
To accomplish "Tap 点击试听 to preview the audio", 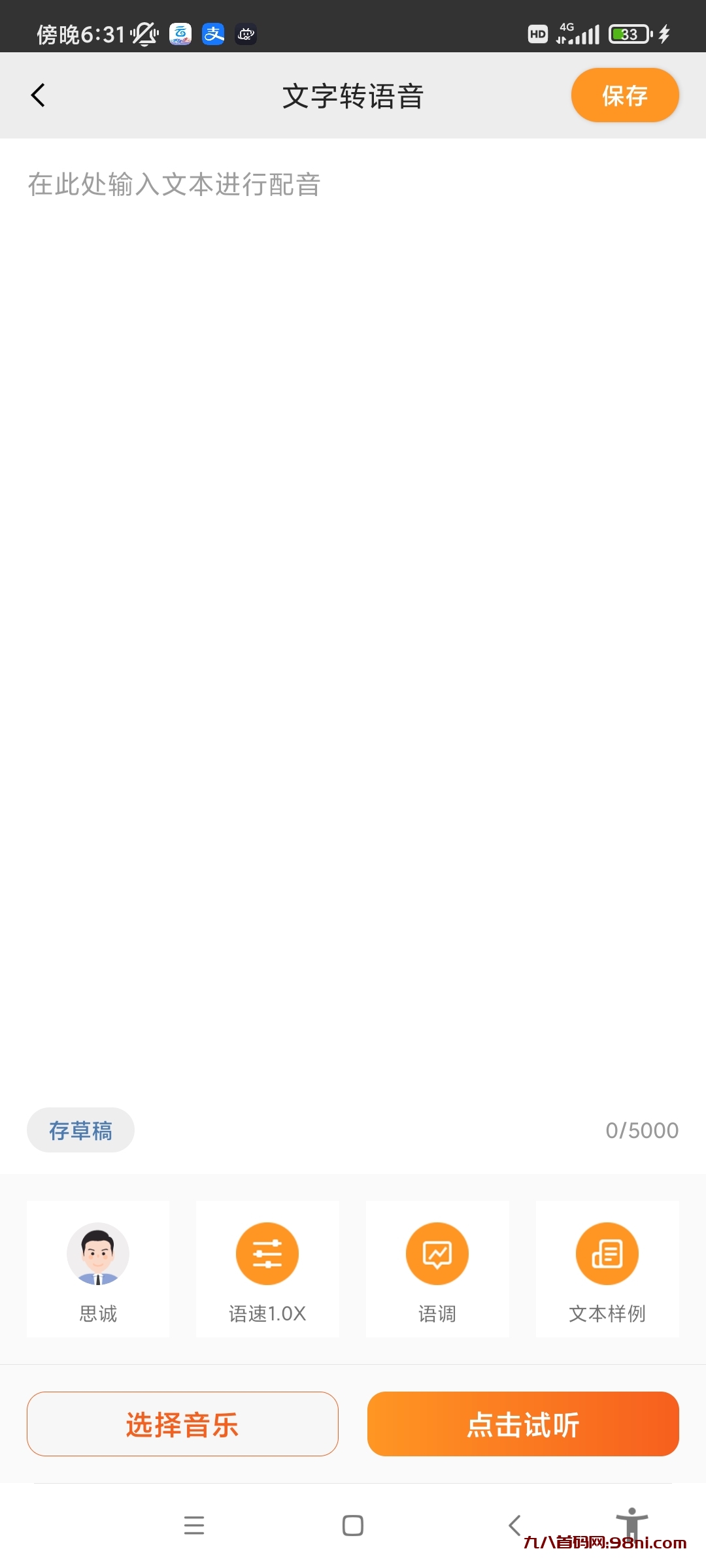I will [x=523, y=1424].
